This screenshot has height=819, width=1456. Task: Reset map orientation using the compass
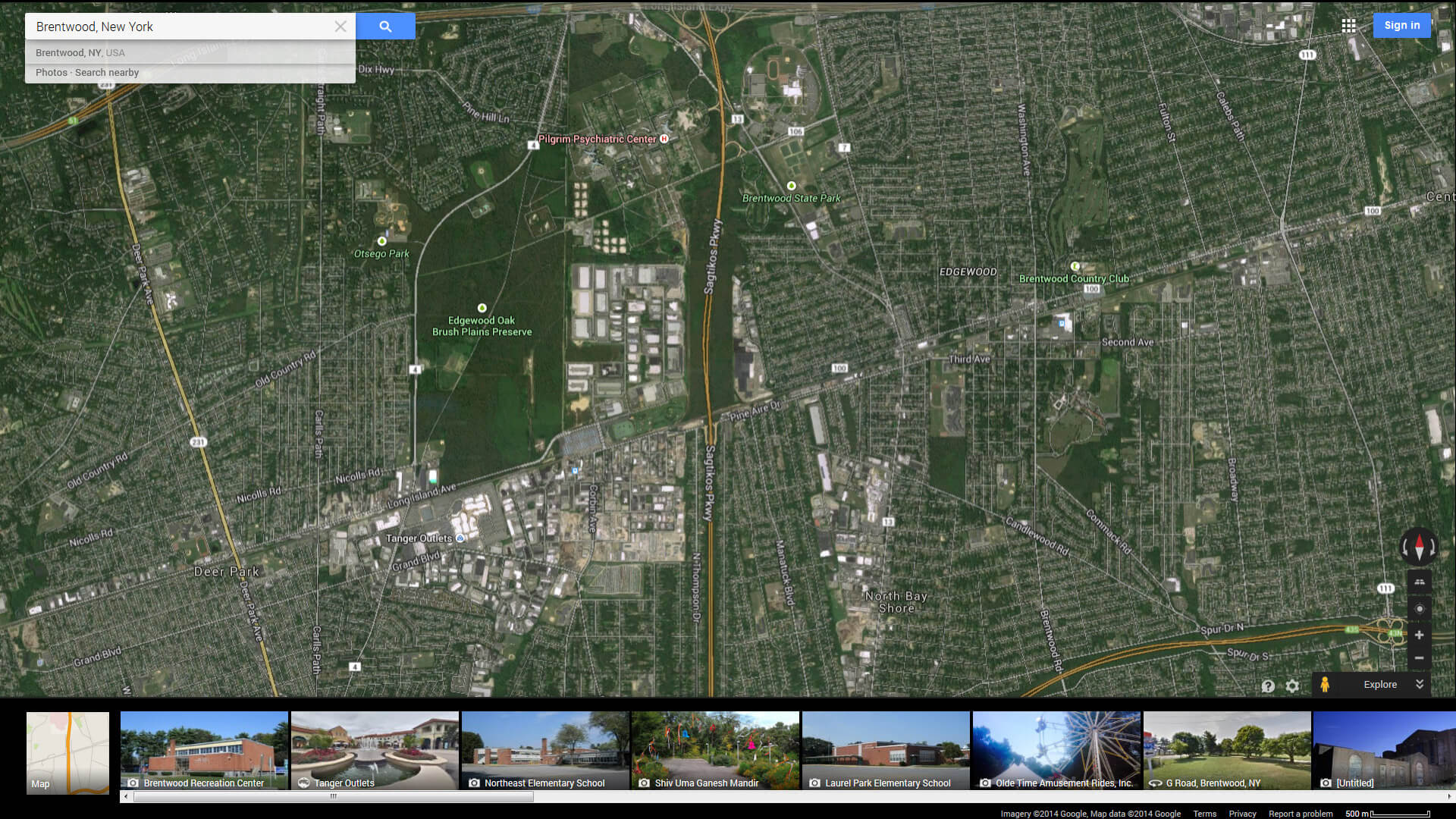click(x=1419, y=547)
